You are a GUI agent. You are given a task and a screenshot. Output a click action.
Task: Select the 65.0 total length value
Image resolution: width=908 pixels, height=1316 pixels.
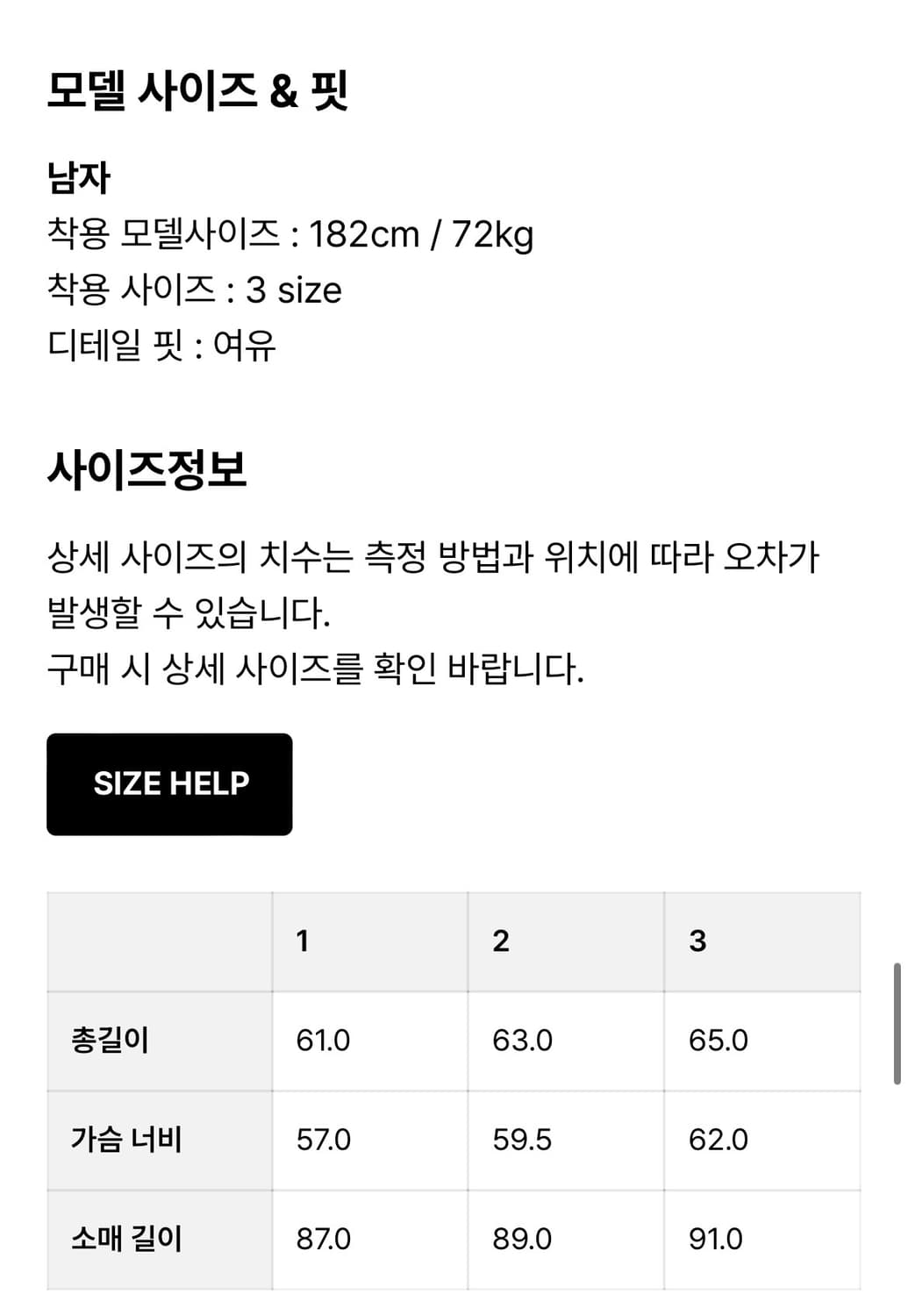[716, 1041]
